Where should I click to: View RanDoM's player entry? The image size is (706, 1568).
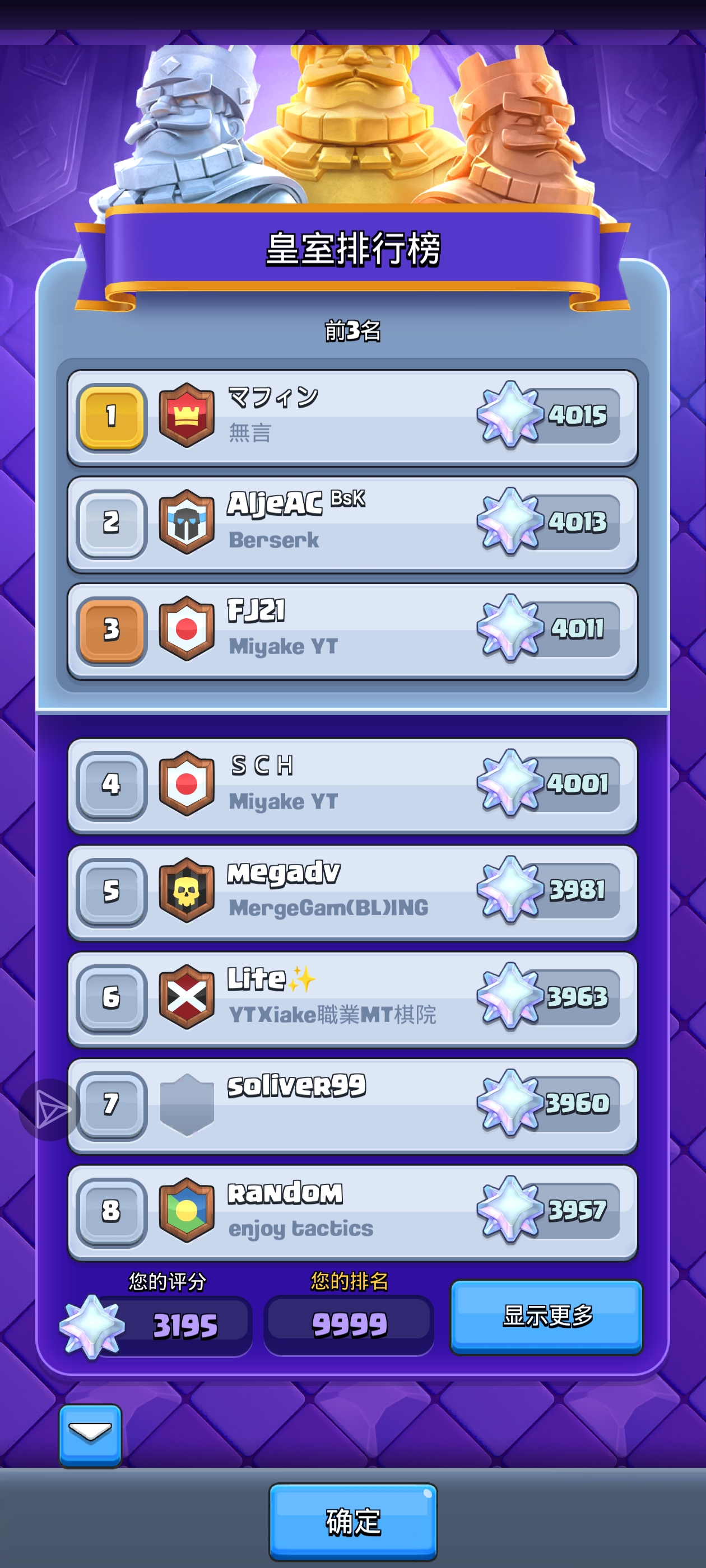pyautogui.click(x=352, y=1211)
